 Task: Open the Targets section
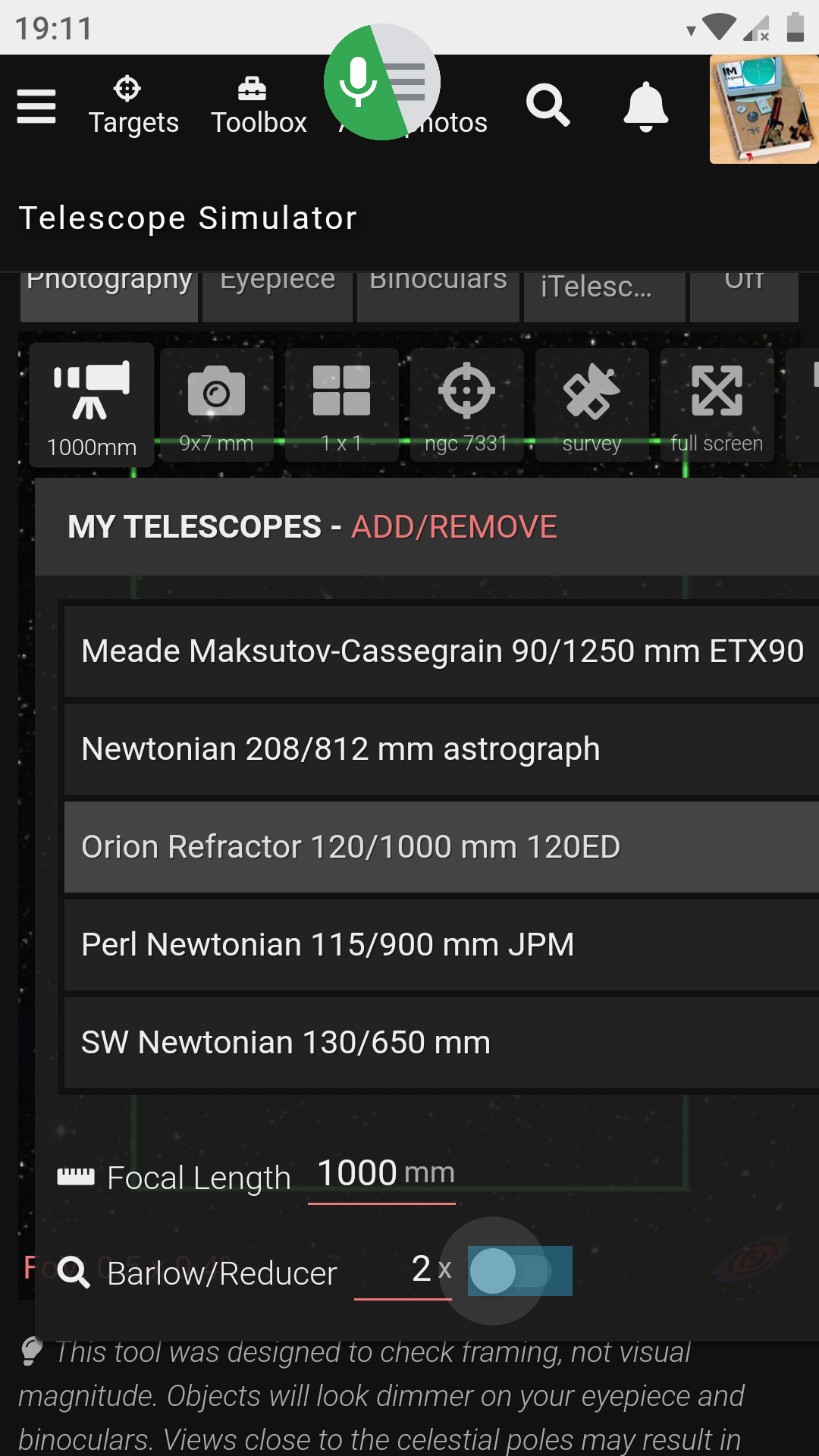point(133,106)
